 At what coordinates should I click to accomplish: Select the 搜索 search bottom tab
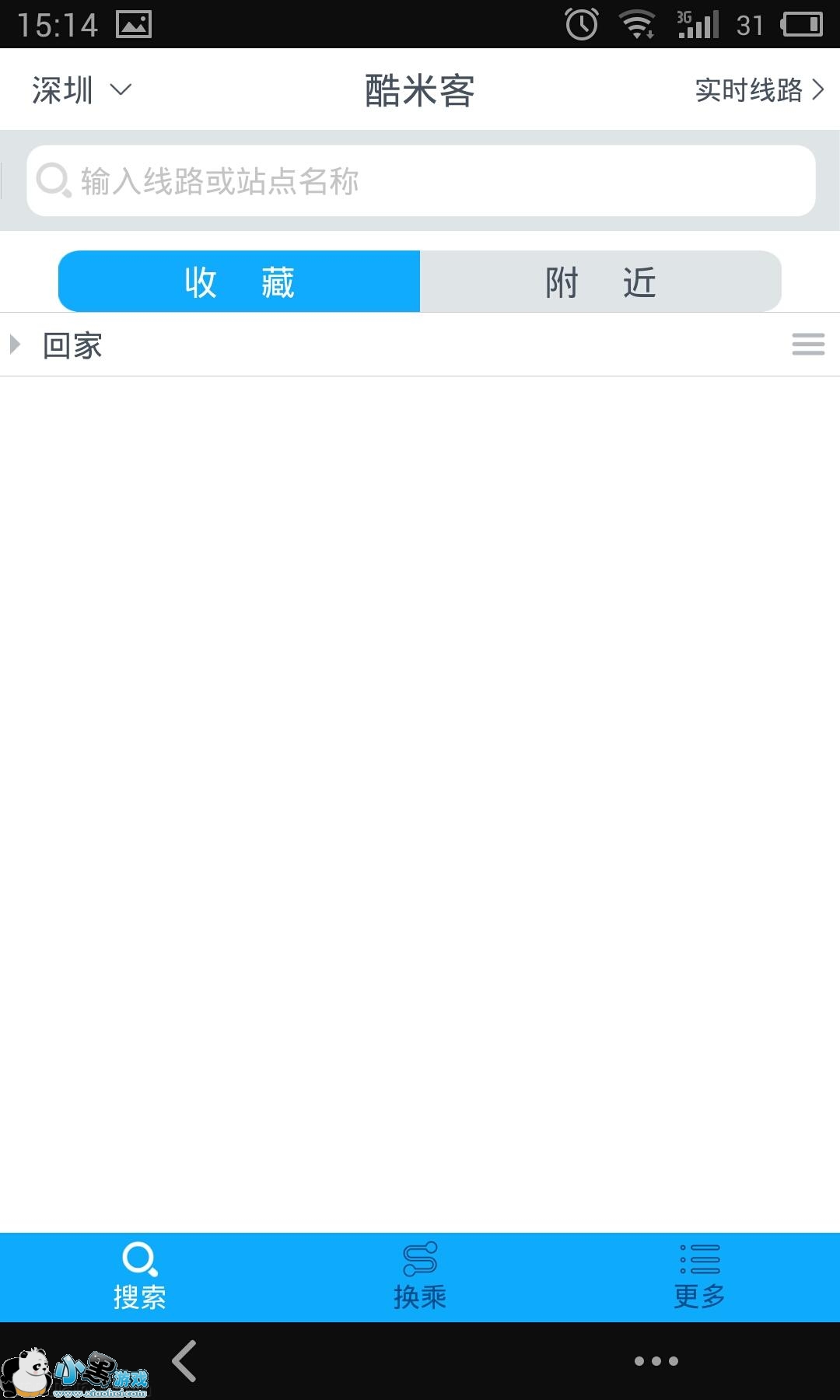140,1277
